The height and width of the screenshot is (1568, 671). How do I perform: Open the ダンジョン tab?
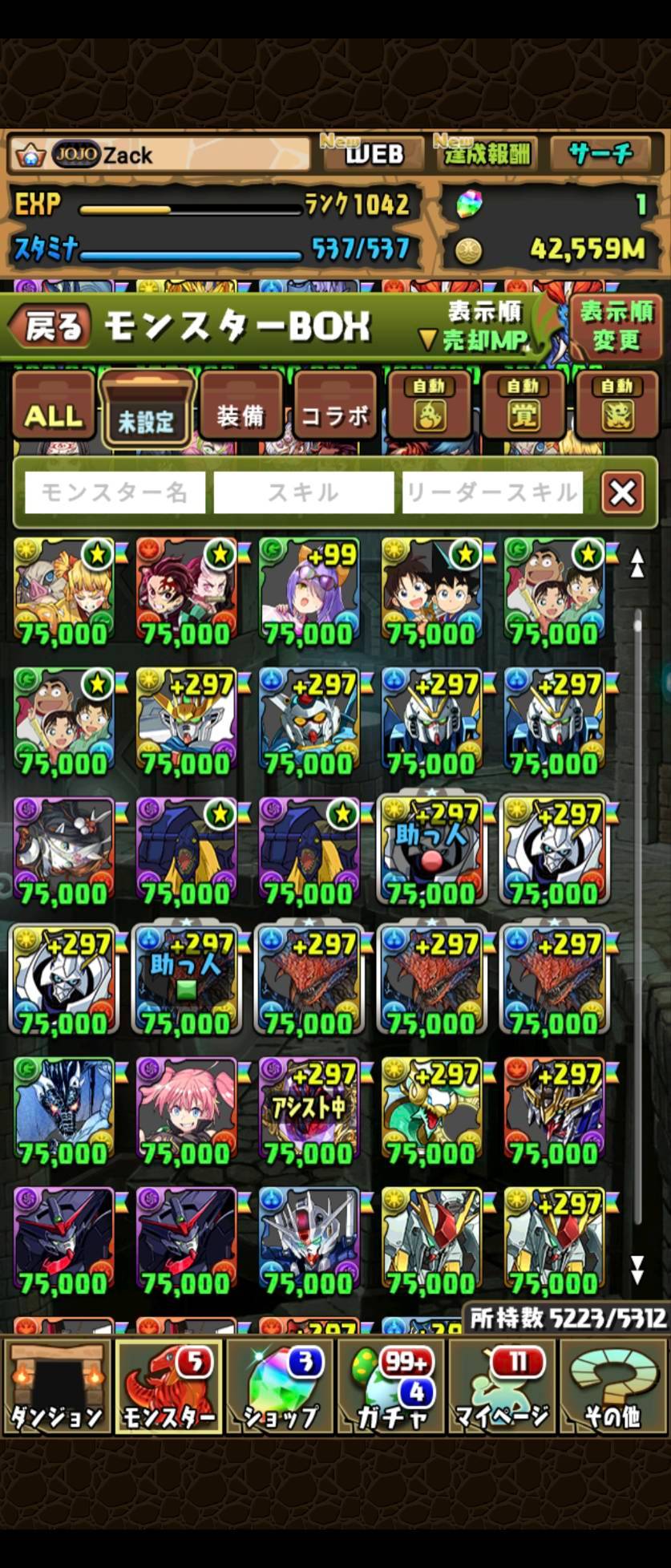pyautogui.click(x=56, y=1389)
